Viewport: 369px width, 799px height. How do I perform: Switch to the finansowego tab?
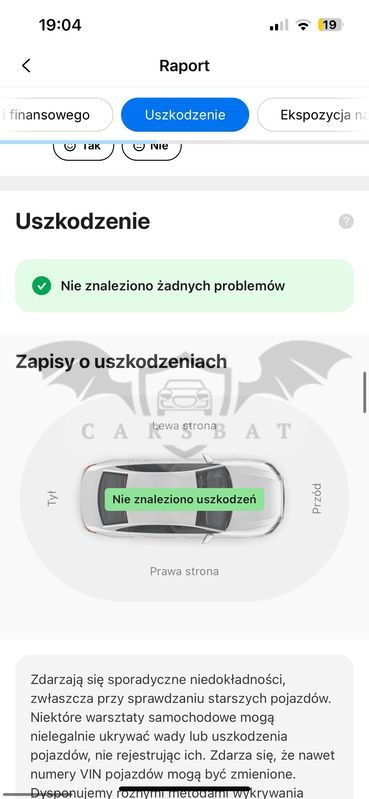(56, 115)
